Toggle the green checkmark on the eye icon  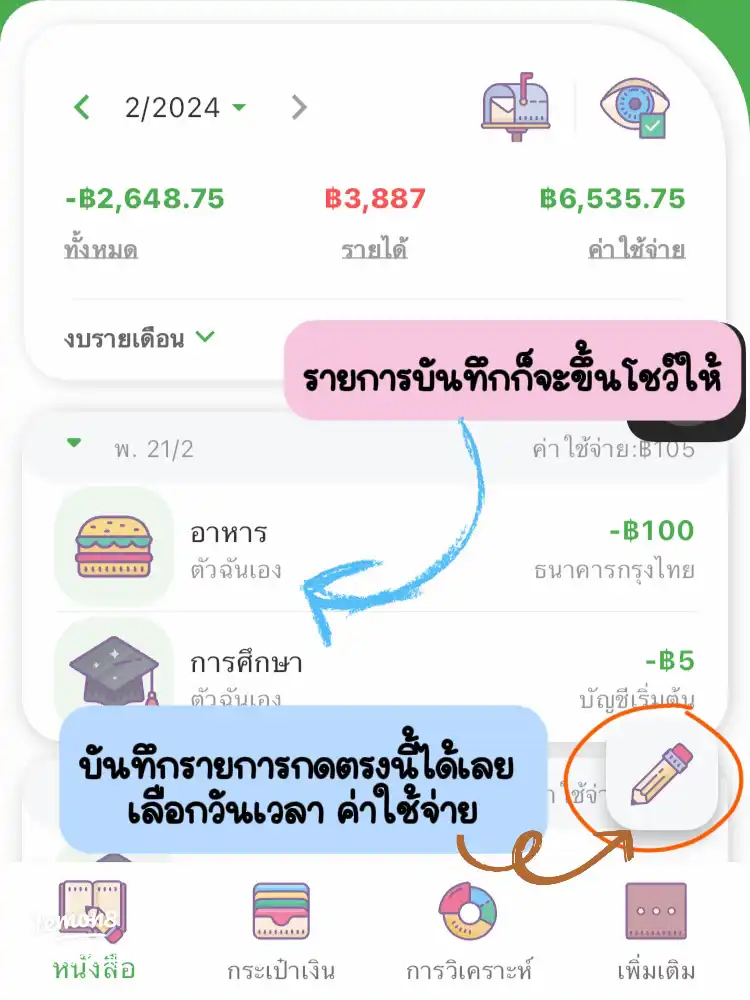(x=655, y=125)
